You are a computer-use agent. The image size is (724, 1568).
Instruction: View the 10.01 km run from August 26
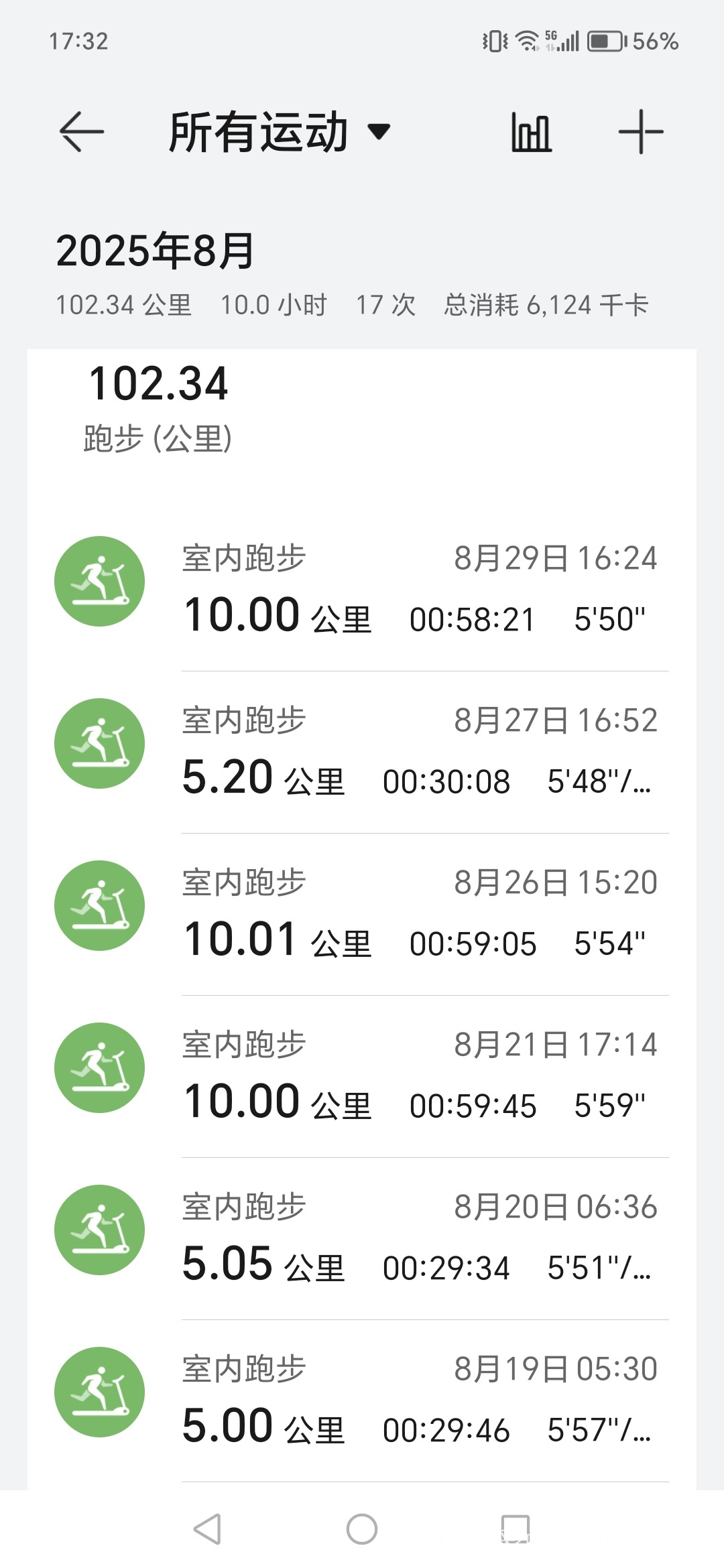coord(362,915)
